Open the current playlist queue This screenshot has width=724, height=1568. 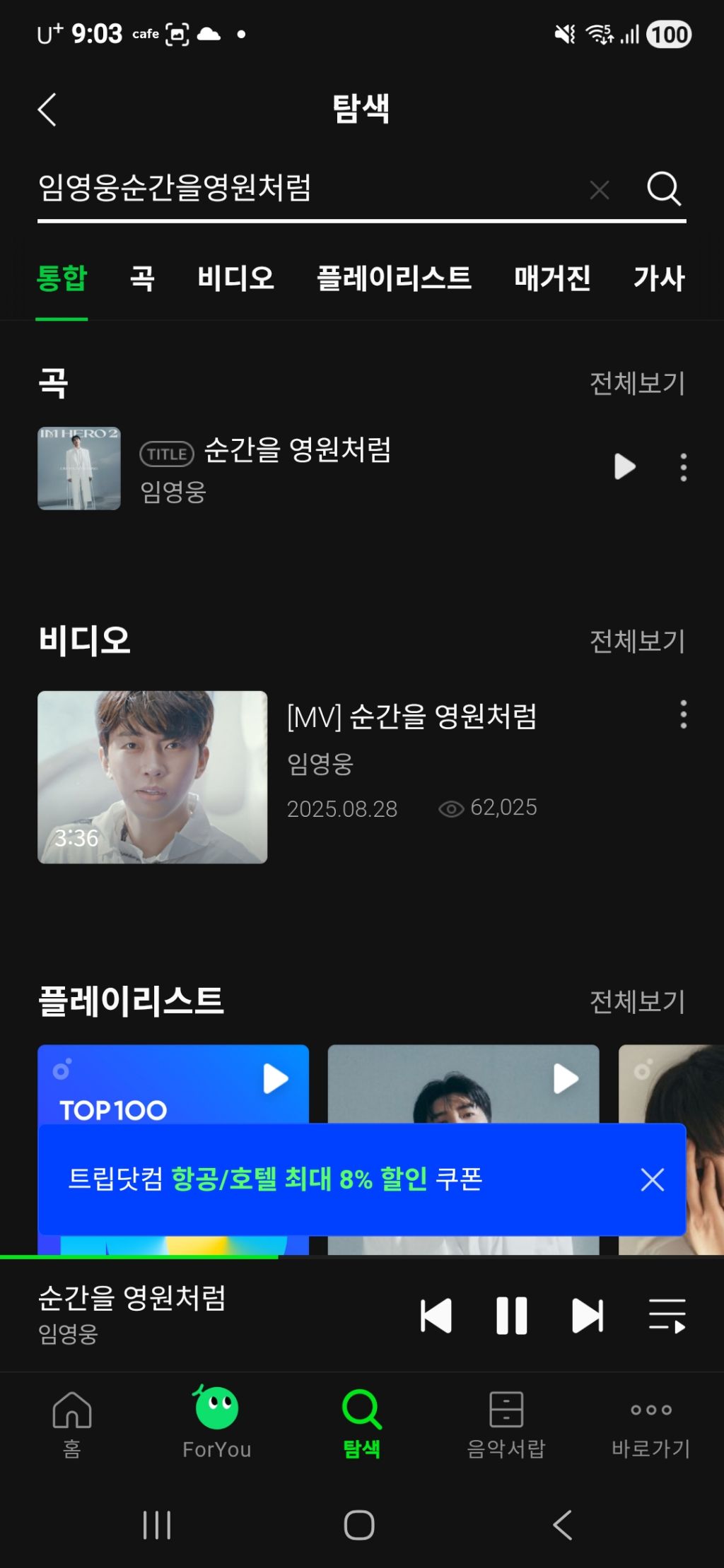[667, 1316]
